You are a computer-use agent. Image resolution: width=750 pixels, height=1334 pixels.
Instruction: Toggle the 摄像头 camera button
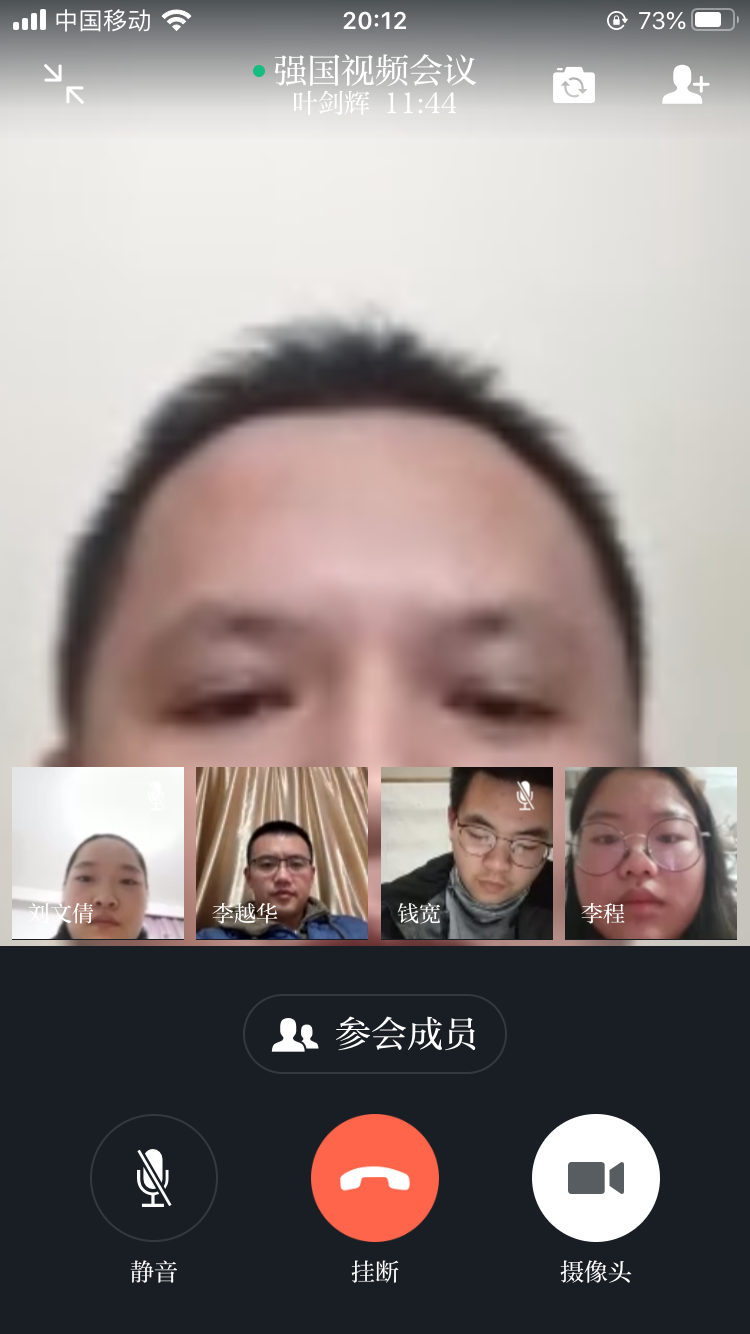(x=596, y=1178)
